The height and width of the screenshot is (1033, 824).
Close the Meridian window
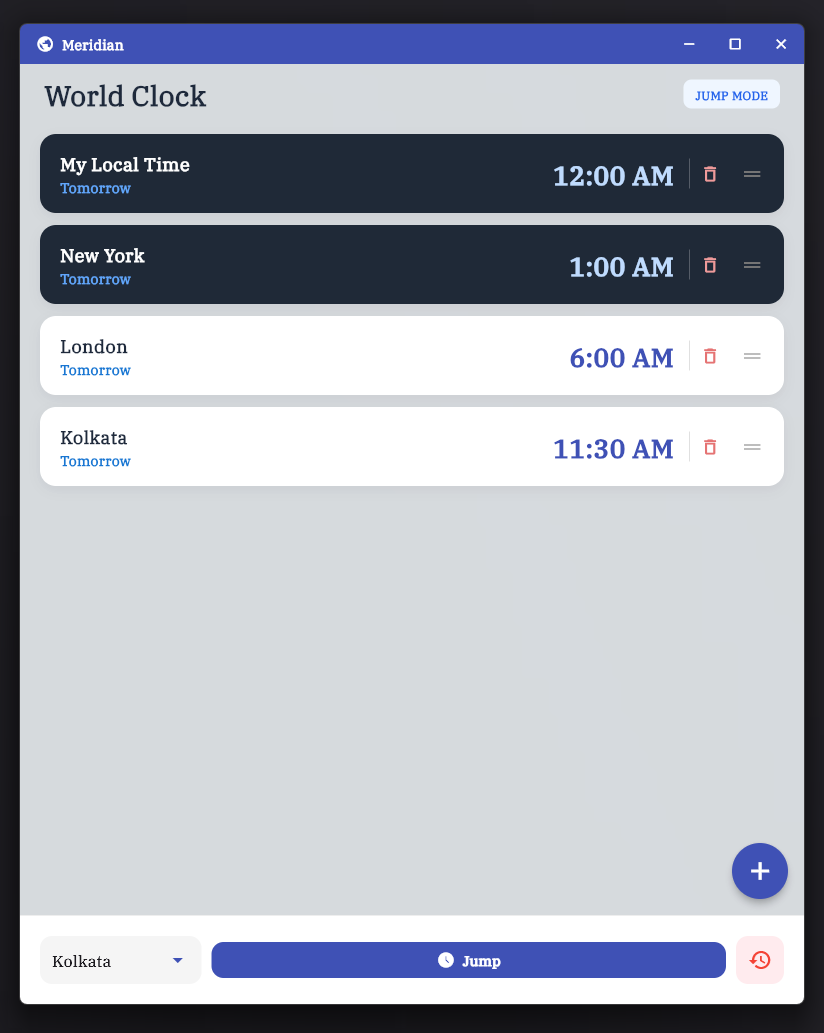781,44
